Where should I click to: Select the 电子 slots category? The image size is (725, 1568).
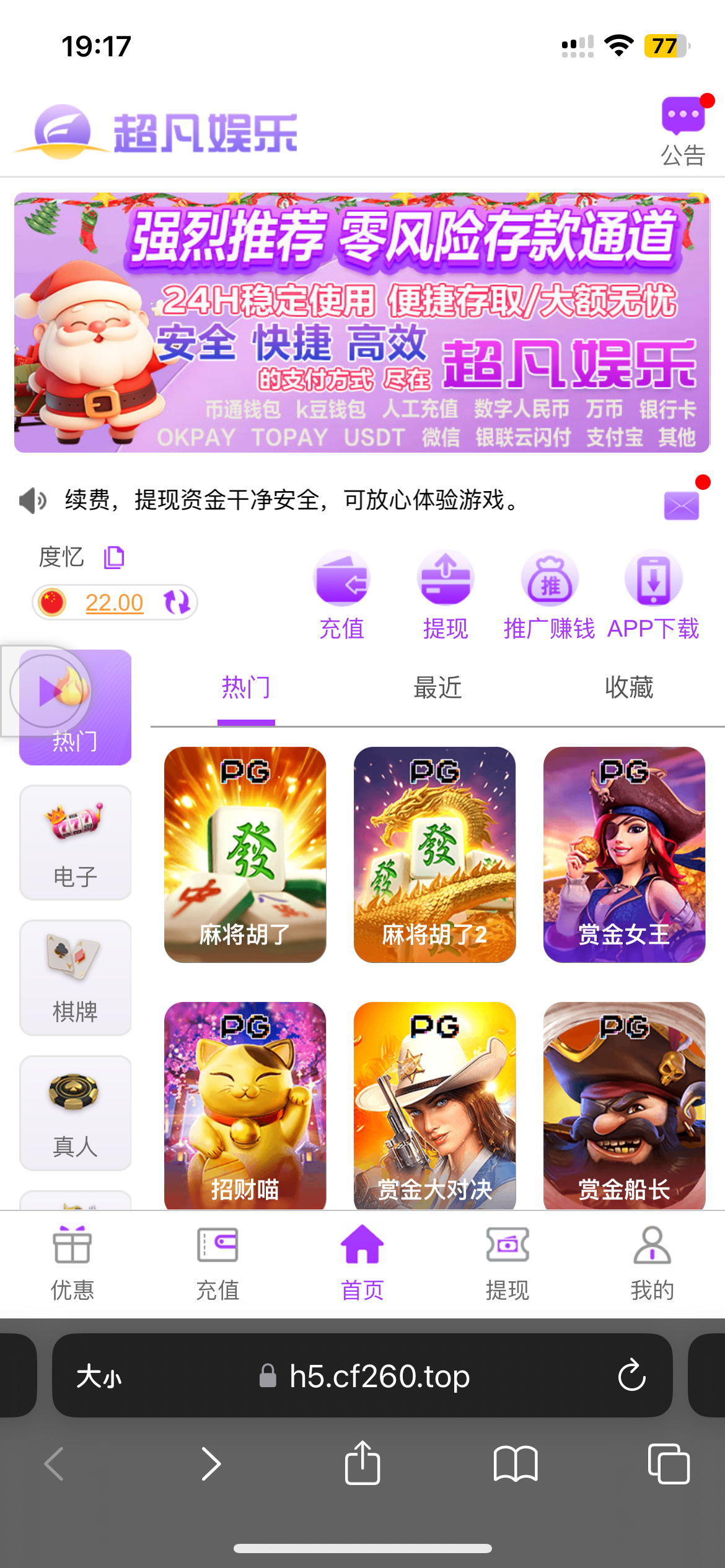[75, 842]
